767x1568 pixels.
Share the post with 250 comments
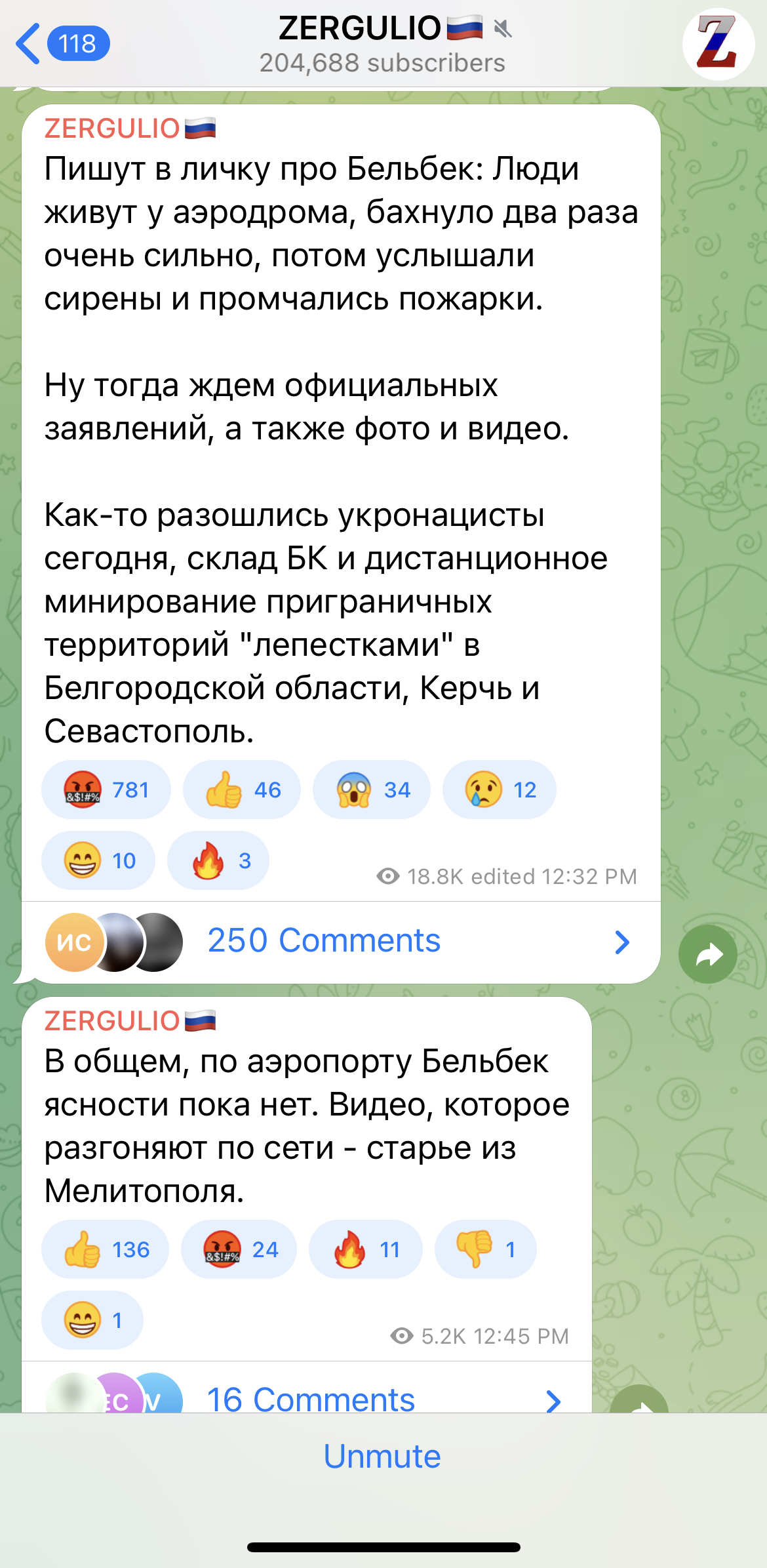click(x=708, y=954)
